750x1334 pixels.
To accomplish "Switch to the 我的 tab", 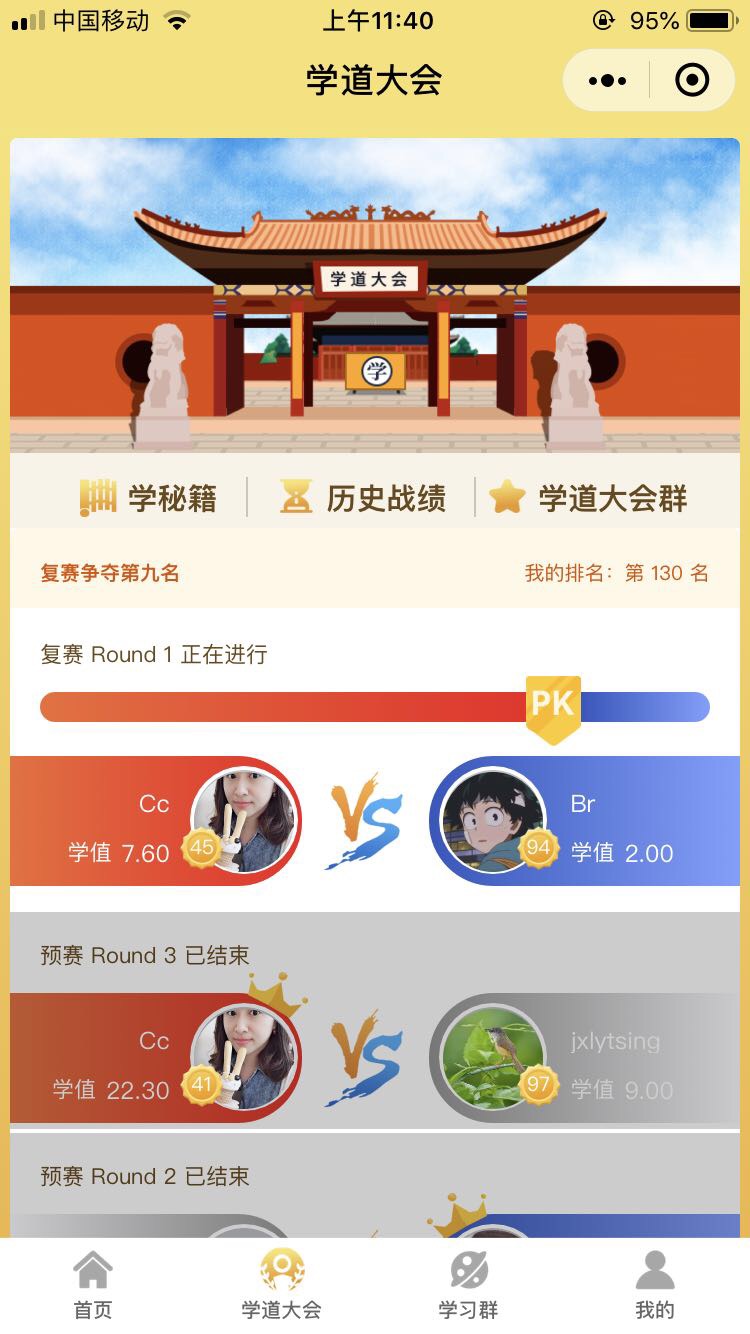I will pyautogui.click(x=655, y=1285).
